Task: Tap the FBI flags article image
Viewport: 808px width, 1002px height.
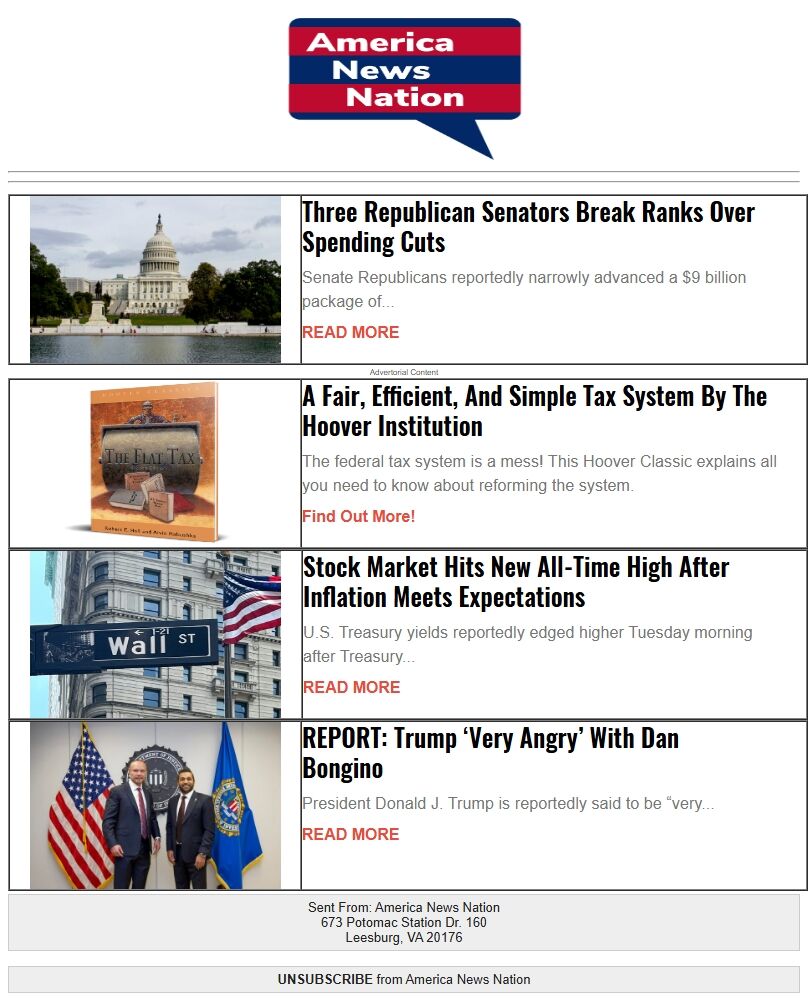Action: (155, 806)
